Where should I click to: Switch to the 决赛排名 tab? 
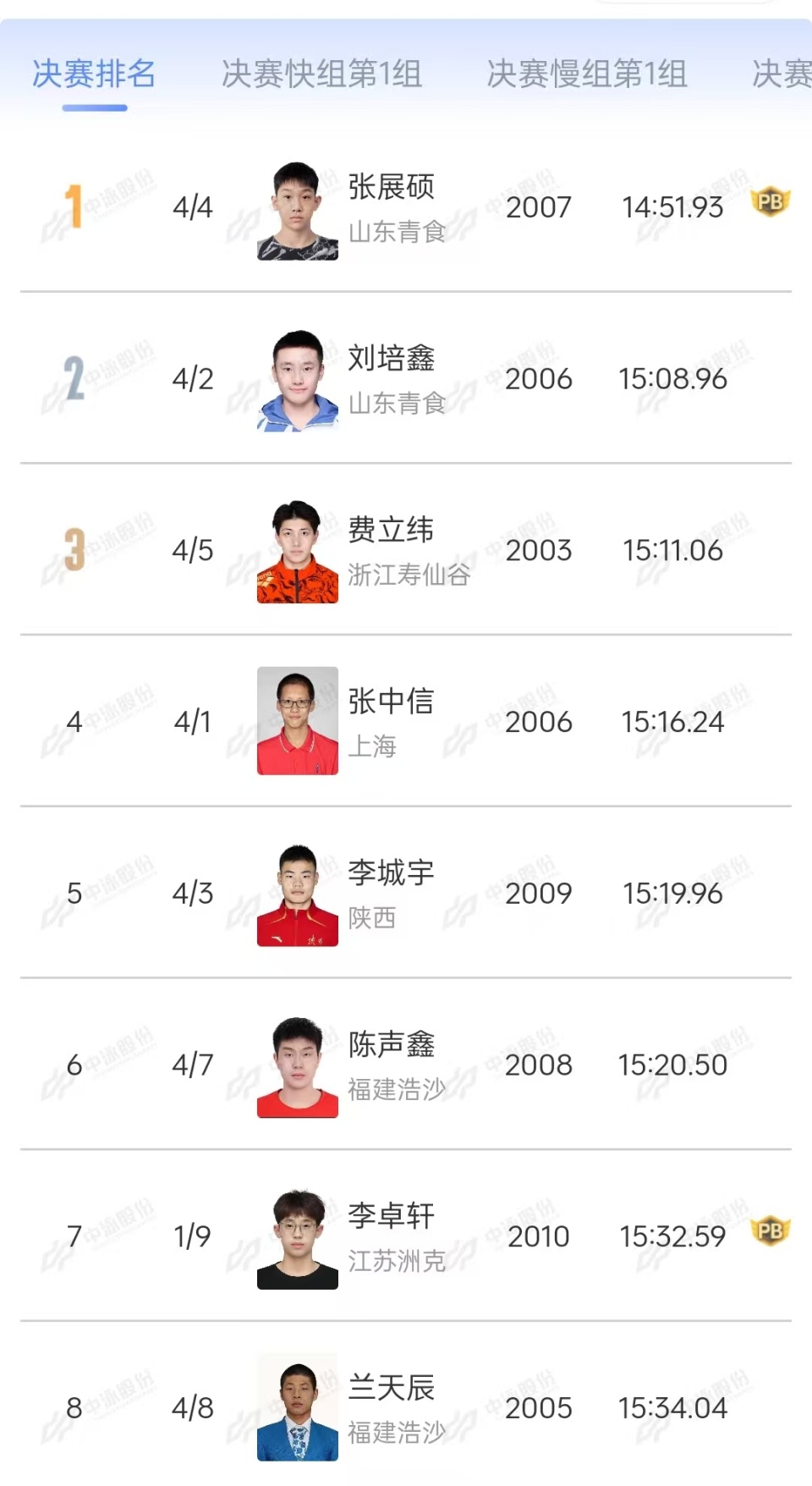click(94, 74)
